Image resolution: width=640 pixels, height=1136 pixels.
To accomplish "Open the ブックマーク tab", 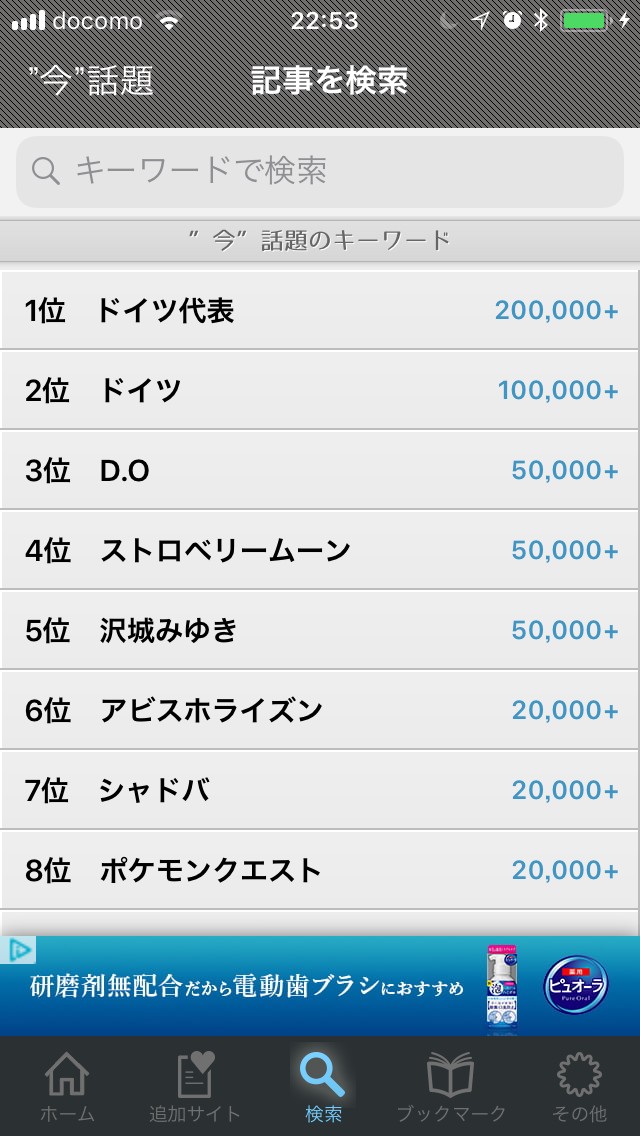I will tap(450, 1087).
